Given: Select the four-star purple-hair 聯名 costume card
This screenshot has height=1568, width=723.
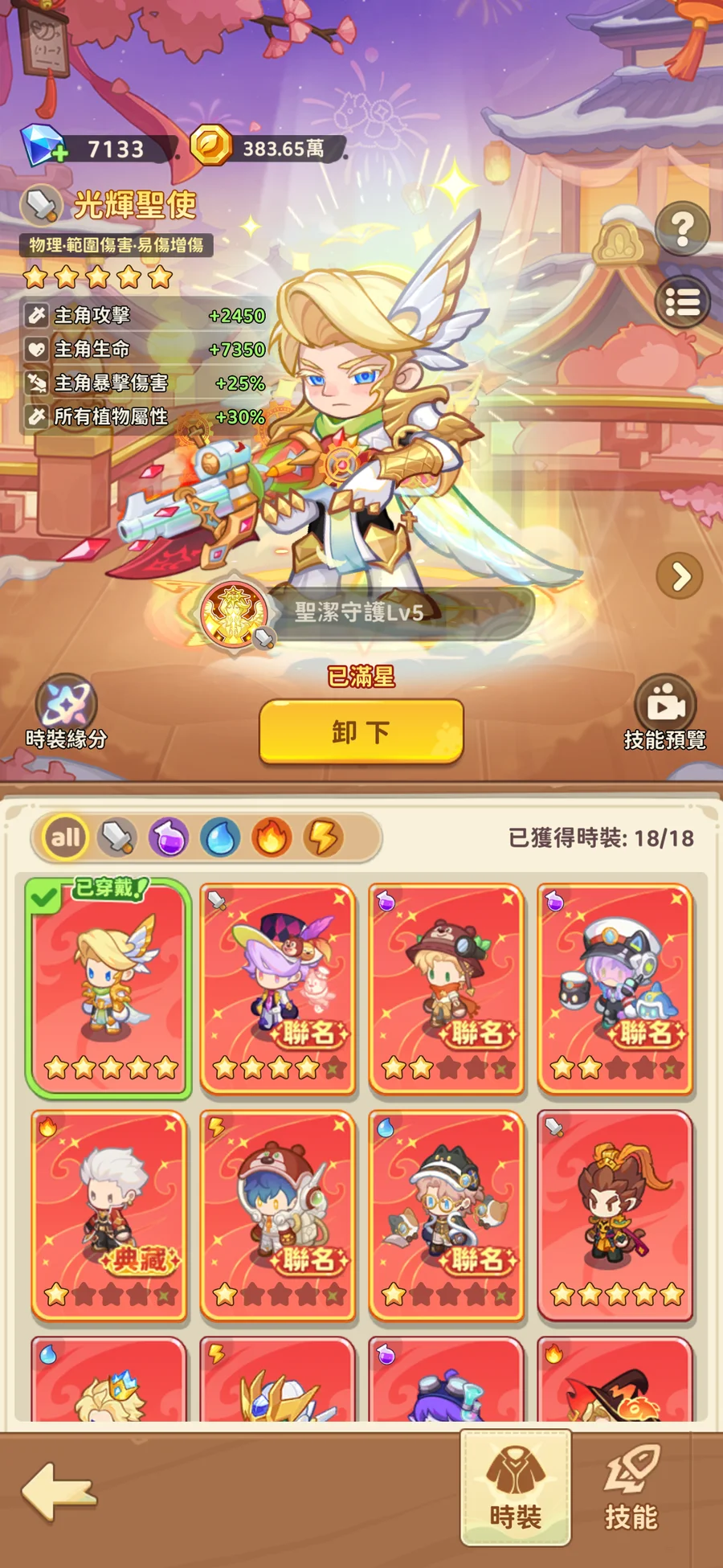Looking at the screenshot, I should pos(278,989).
